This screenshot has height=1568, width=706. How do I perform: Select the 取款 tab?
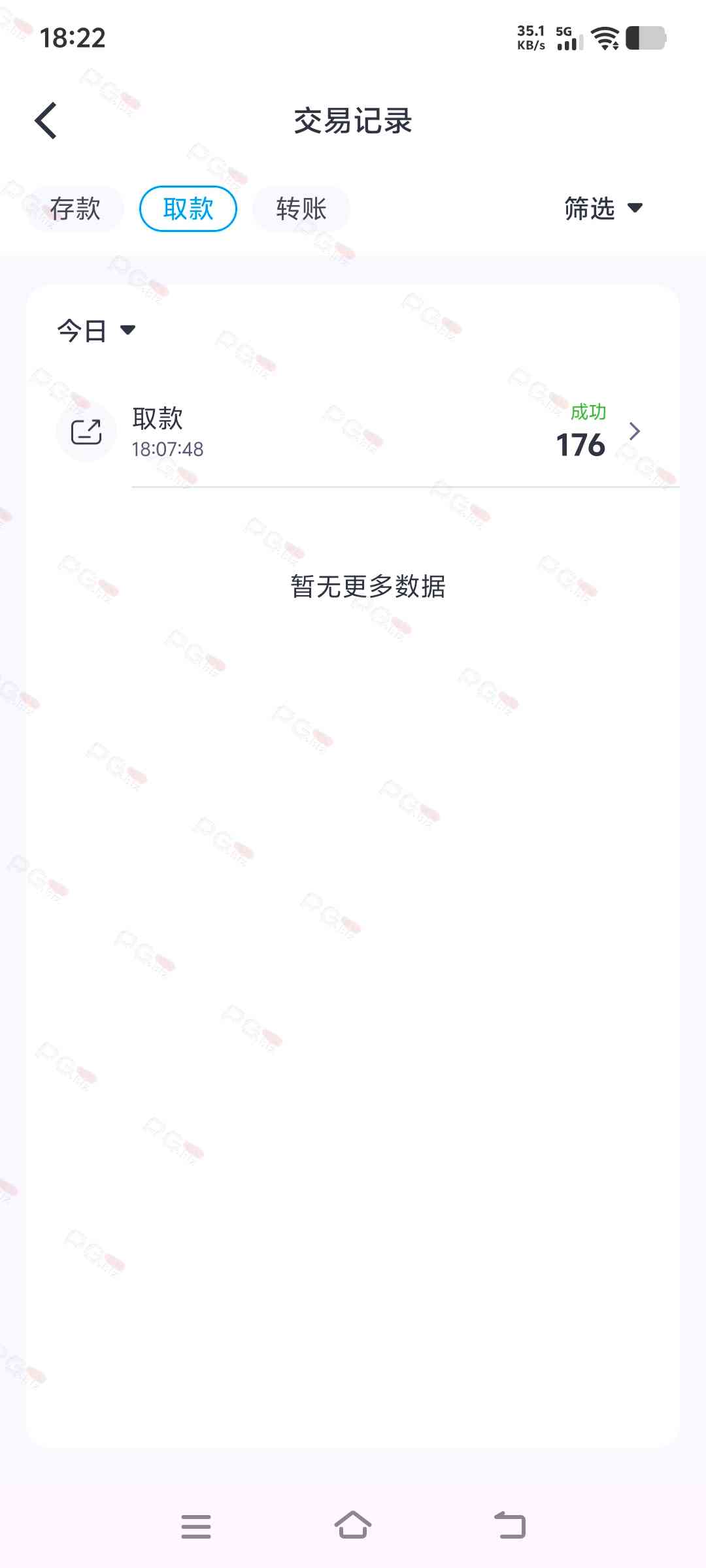188,209
